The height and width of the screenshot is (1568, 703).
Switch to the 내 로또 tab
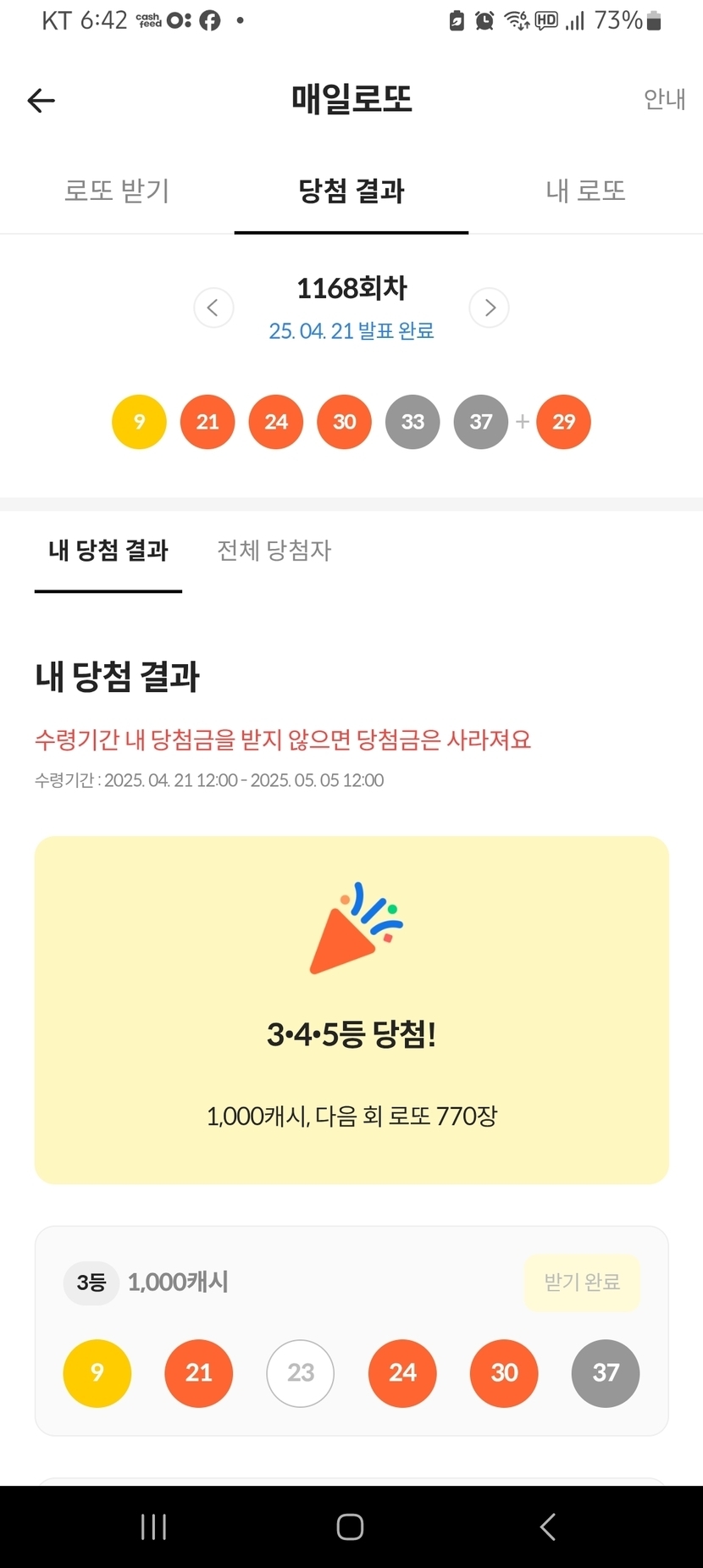[x=585, y=191]
